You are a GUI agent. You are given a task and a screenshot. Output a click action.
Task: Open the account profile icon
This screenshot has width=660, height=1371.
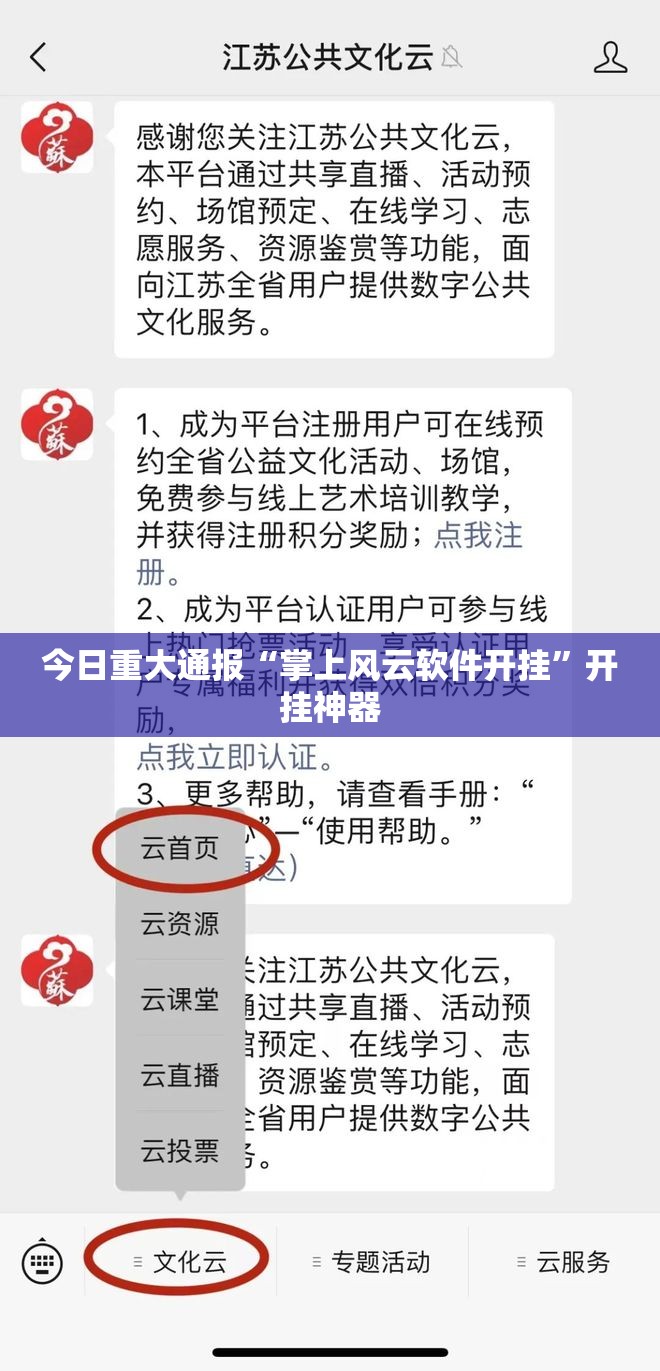click(x=610, y=57)
